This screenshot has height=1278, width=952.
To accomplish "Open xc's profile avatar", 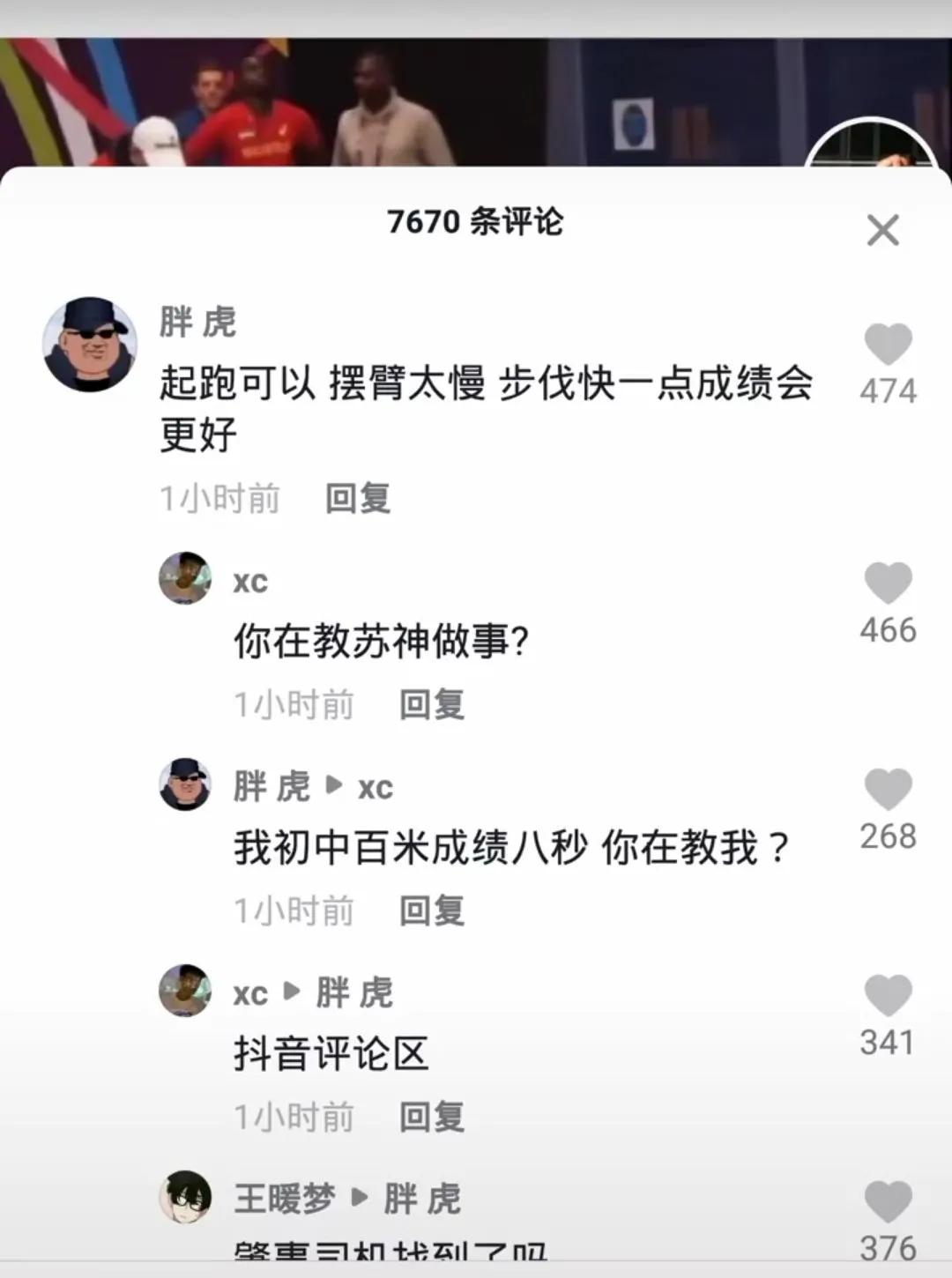I will [184, 579].
